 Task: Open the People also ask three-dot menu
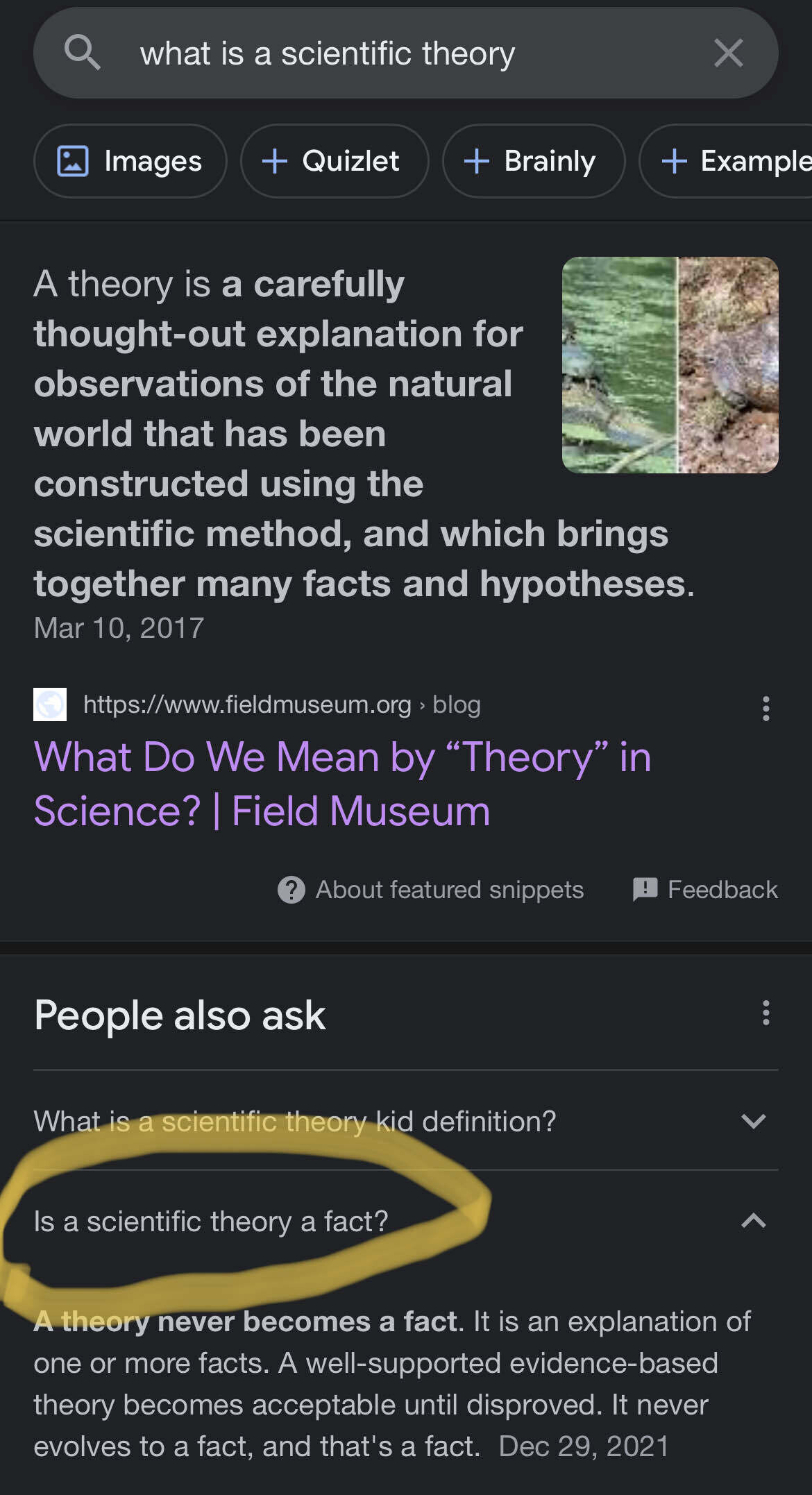[766, 1014]
